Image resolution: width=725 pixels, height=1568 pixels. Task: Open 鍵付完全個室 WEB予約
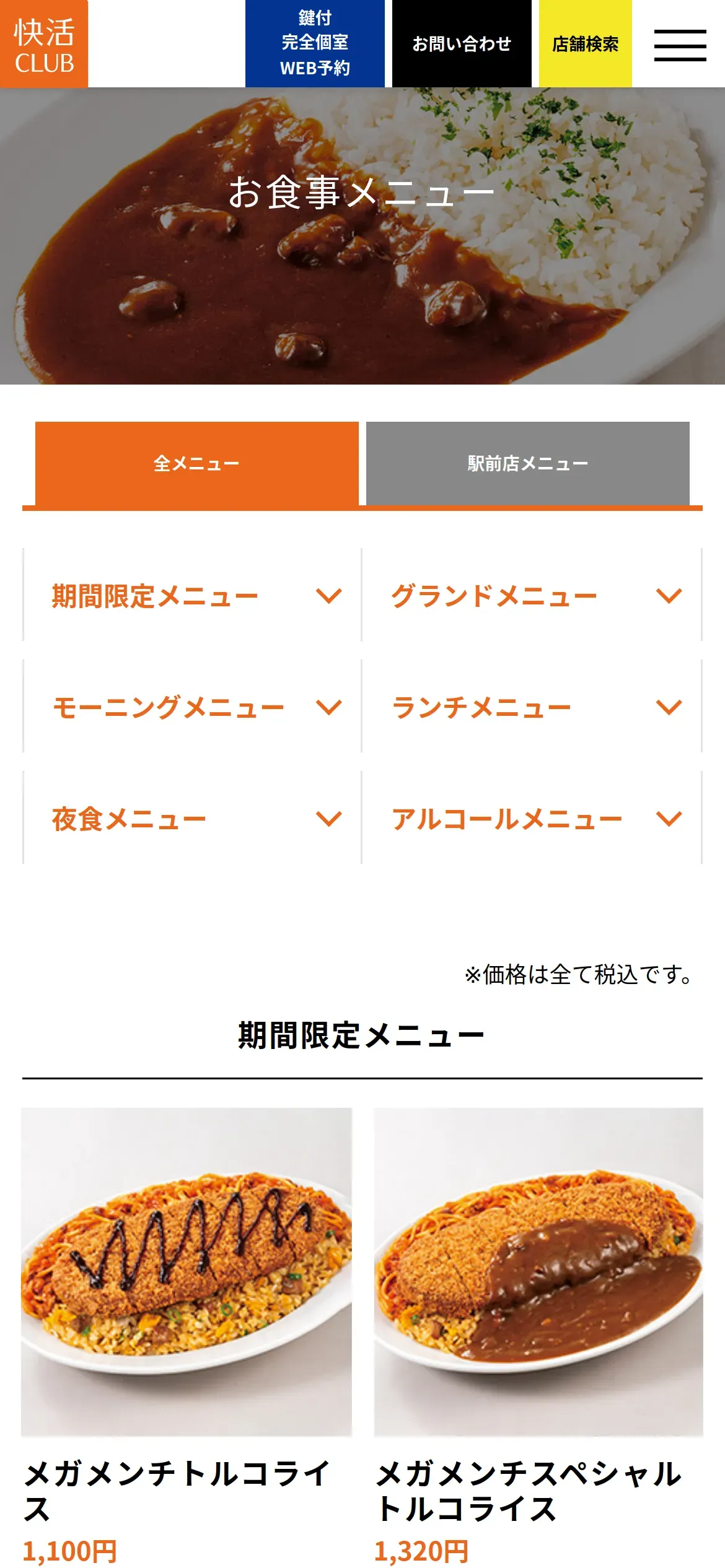(x=315, y=43)
